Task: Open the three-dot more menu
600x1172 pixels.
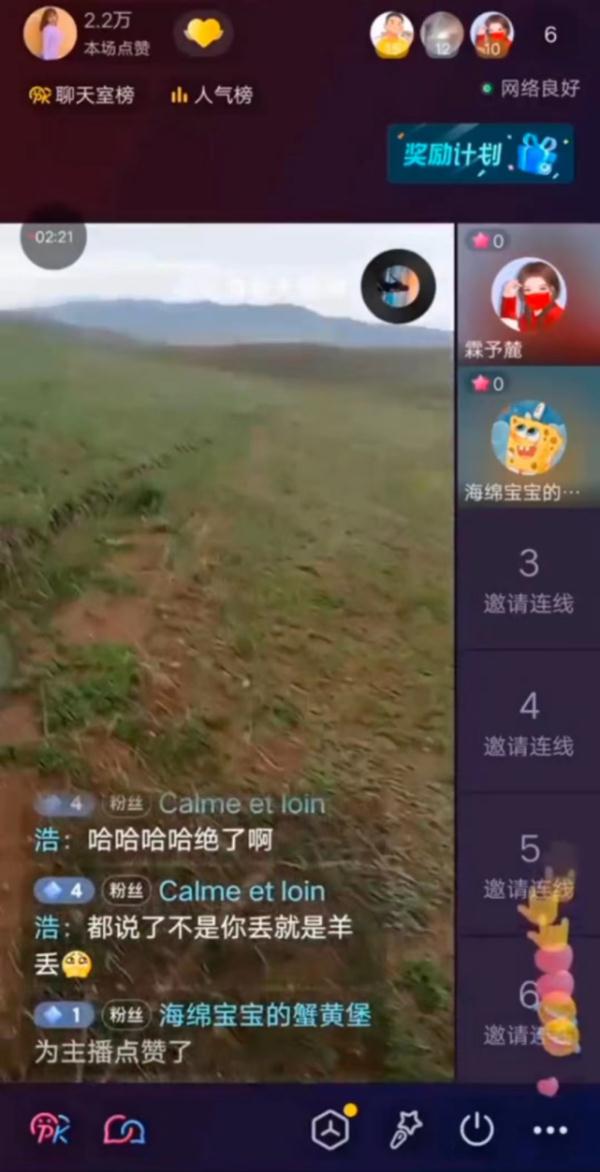Action: (x=550, y=1130)
